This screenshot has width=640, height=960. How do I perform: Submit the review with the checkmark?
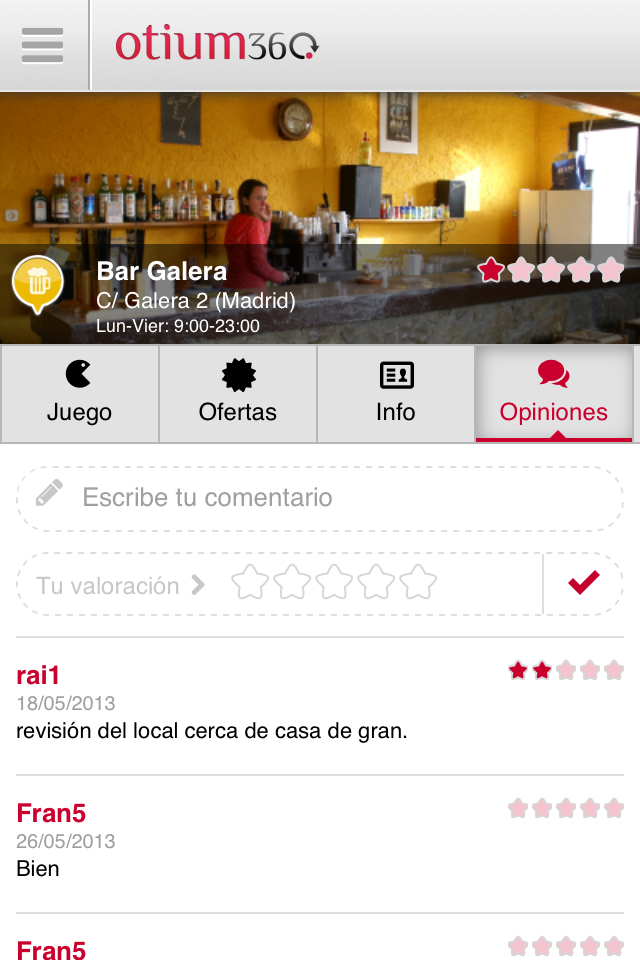583,584
